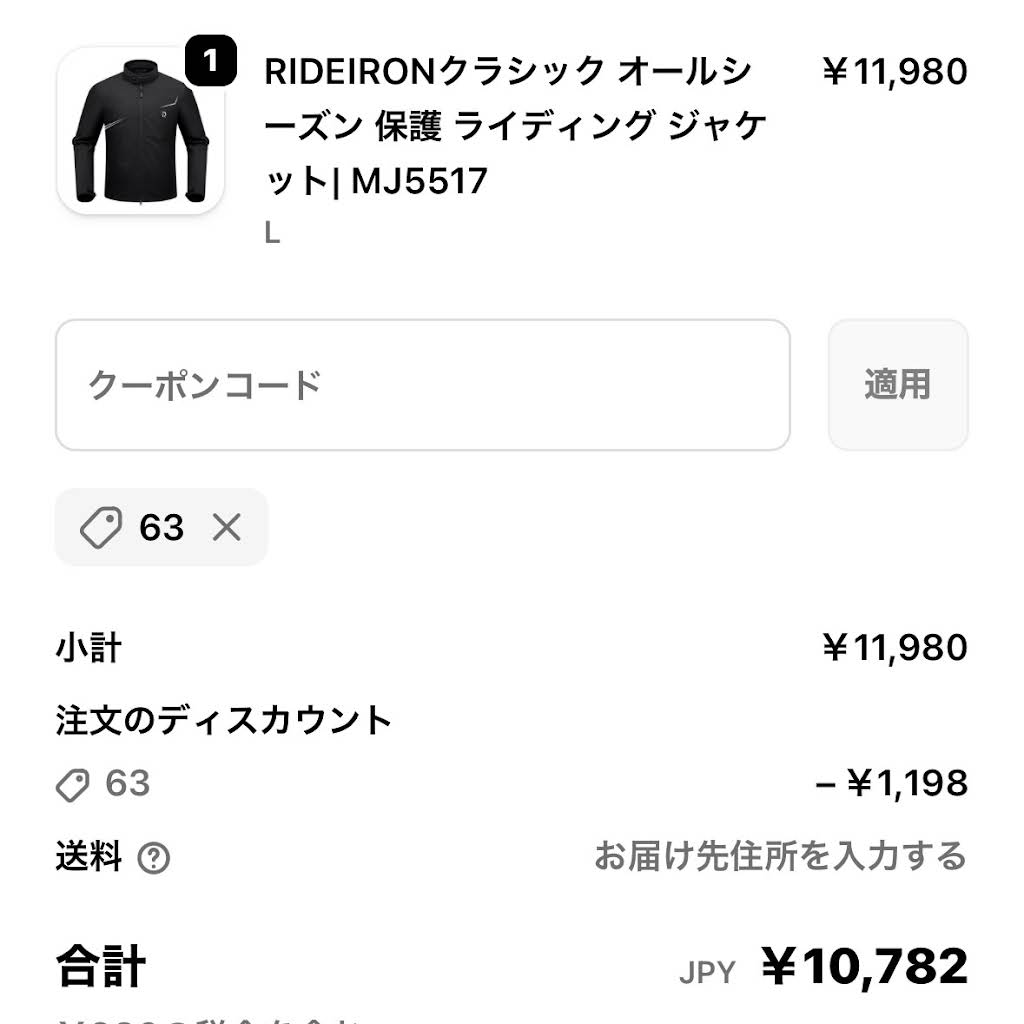Remove the applied coupon 63
Screen dimensions: 1024x1024
click(227, 527)
